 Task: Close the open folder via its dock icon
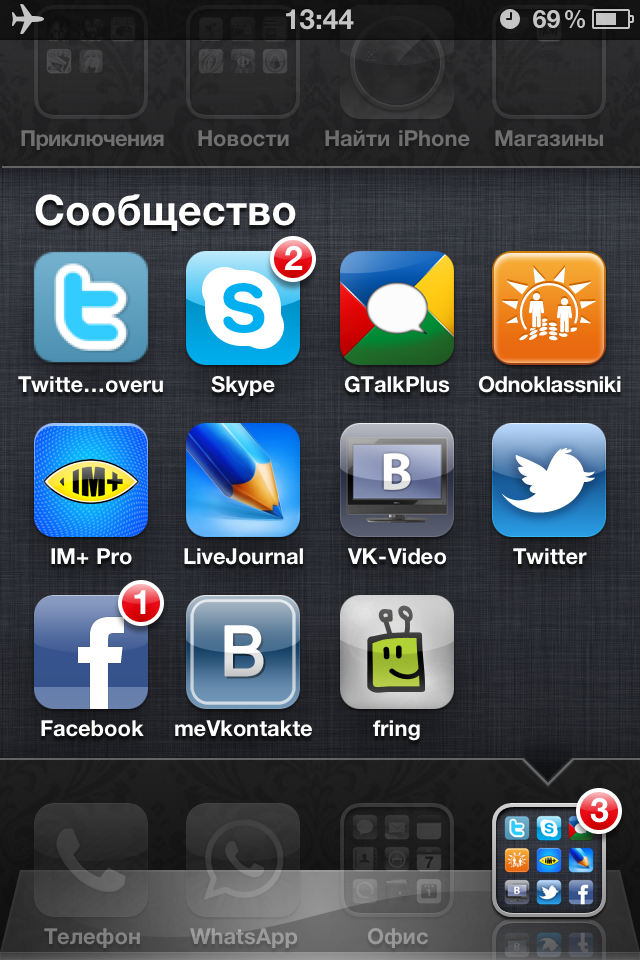pos(549,860)
